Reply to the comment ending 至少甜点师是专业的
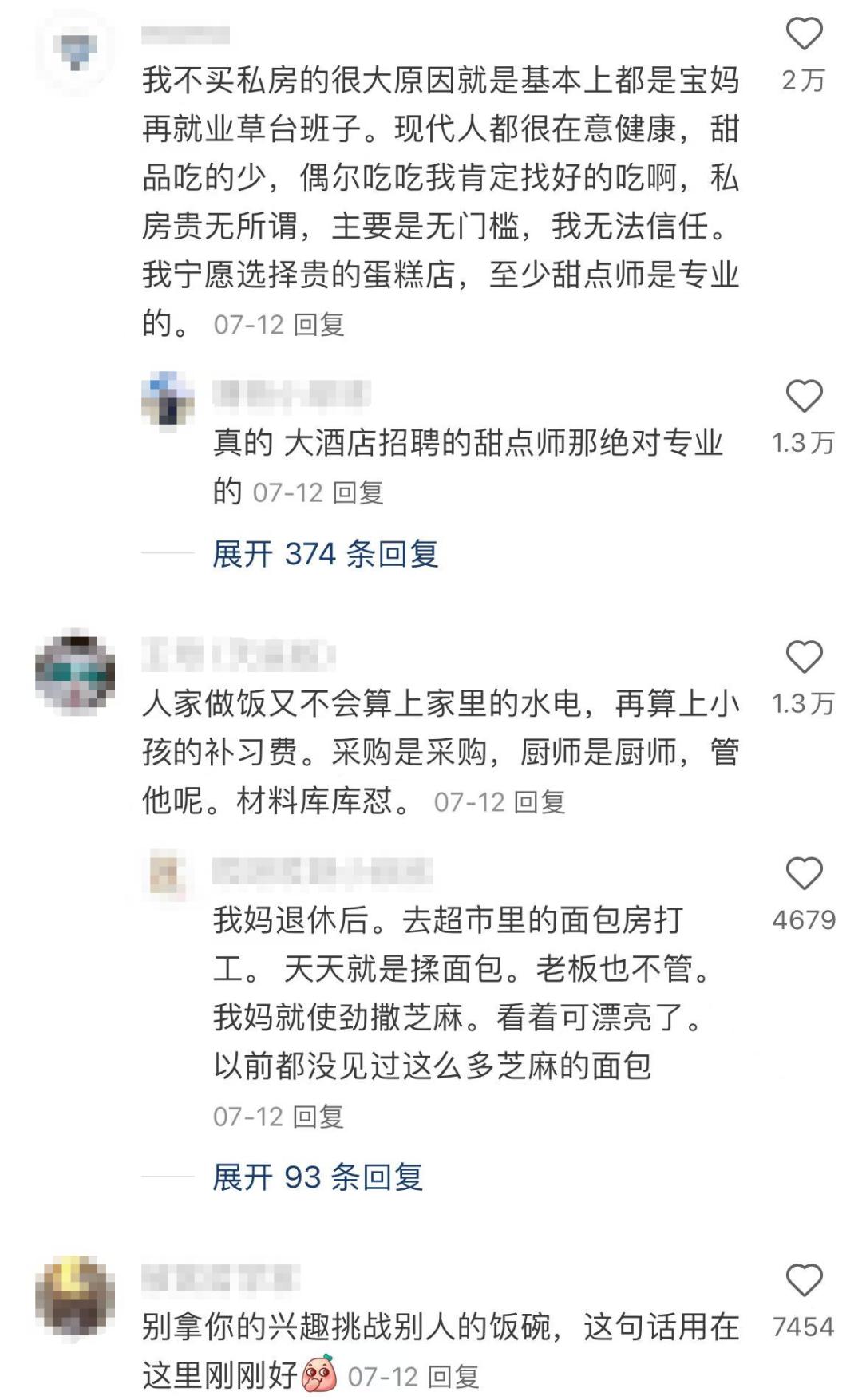Screen dimensions: 862x1400 (x=319, y=325)
